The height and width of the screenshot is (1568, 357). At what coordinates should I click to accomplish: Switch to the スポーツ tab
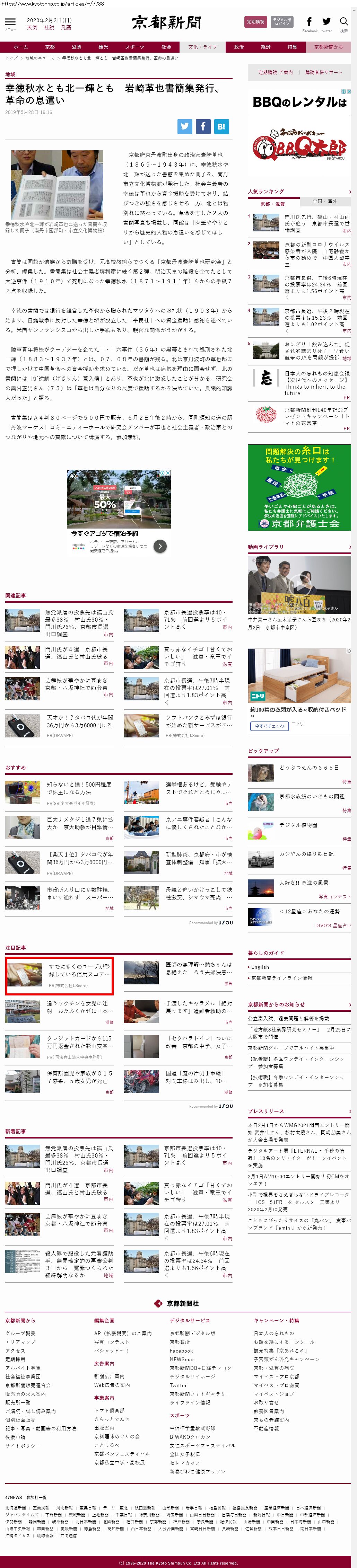coord(134,47)
